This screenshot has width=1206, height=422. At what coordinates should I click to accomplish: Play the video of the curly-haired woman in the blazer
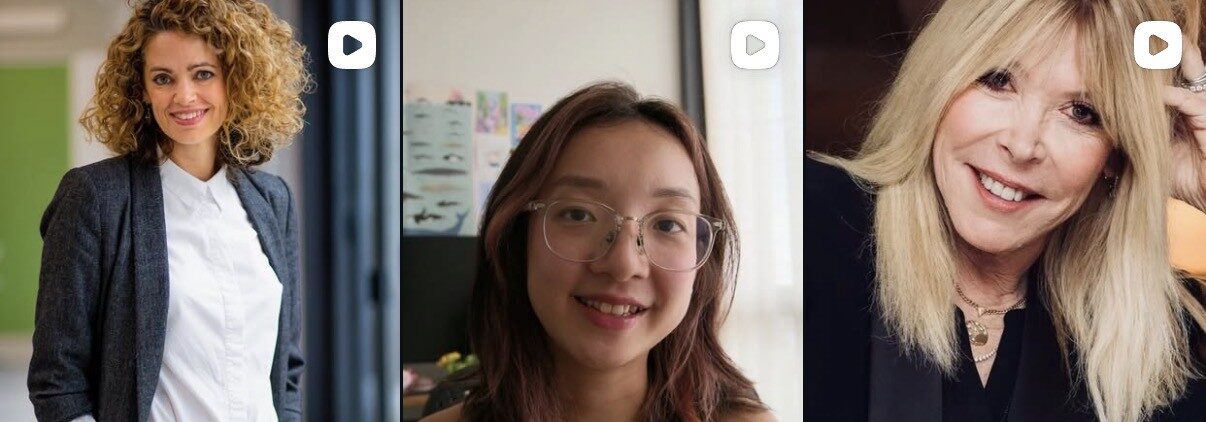pyautogui.click(x=351, y=45)
